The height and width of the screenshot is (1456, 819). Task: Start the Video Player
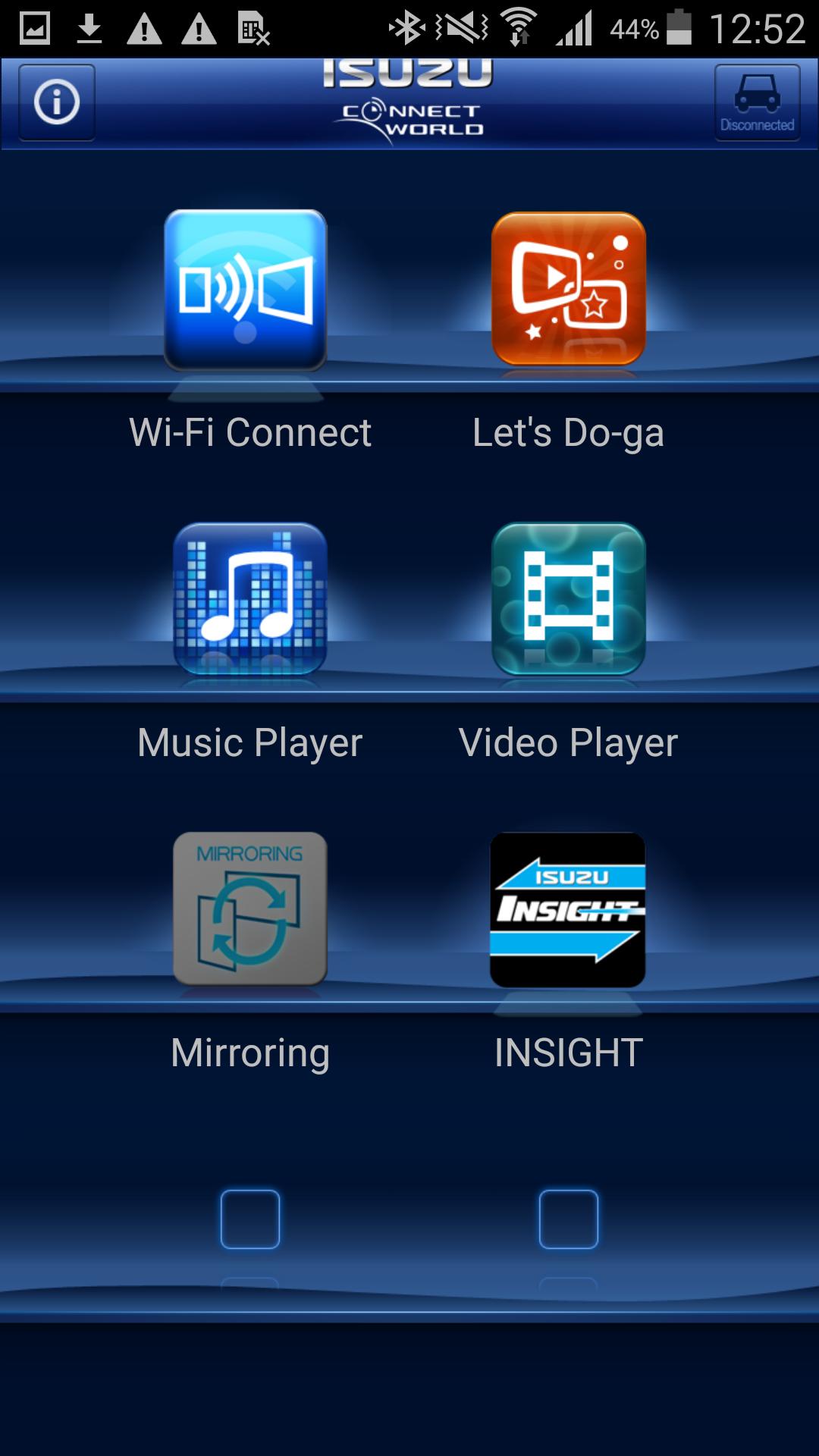tap(569, 599)
